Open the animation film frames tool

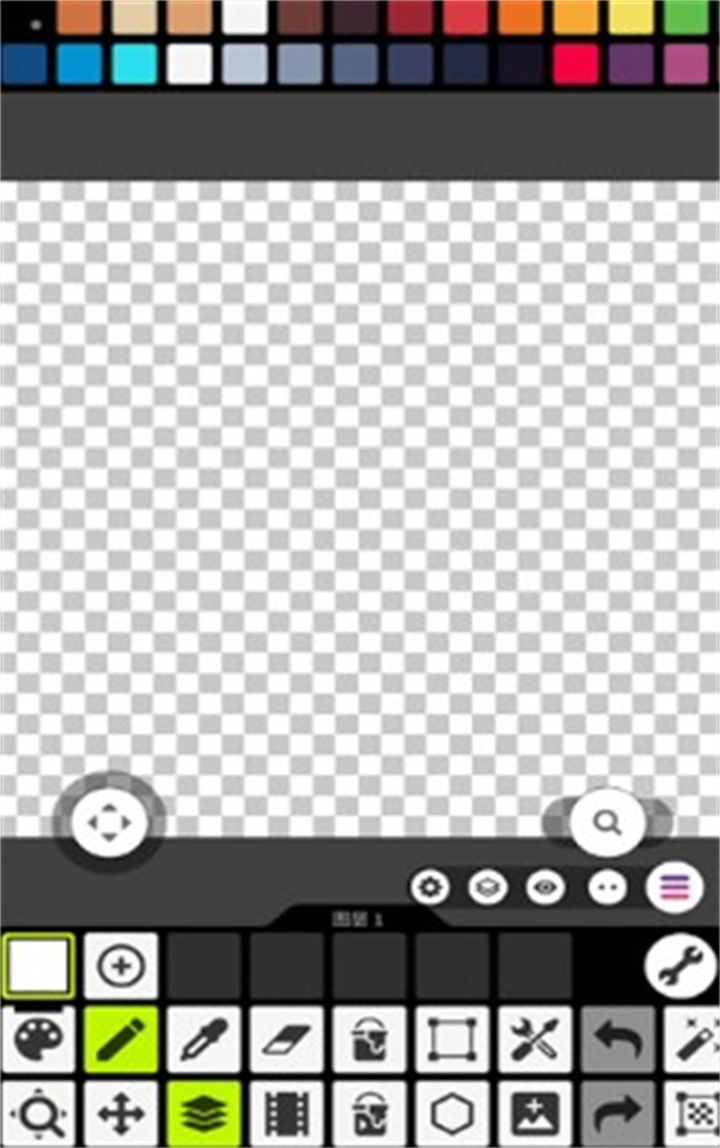pyautogui.click(x=287, y=1114)
